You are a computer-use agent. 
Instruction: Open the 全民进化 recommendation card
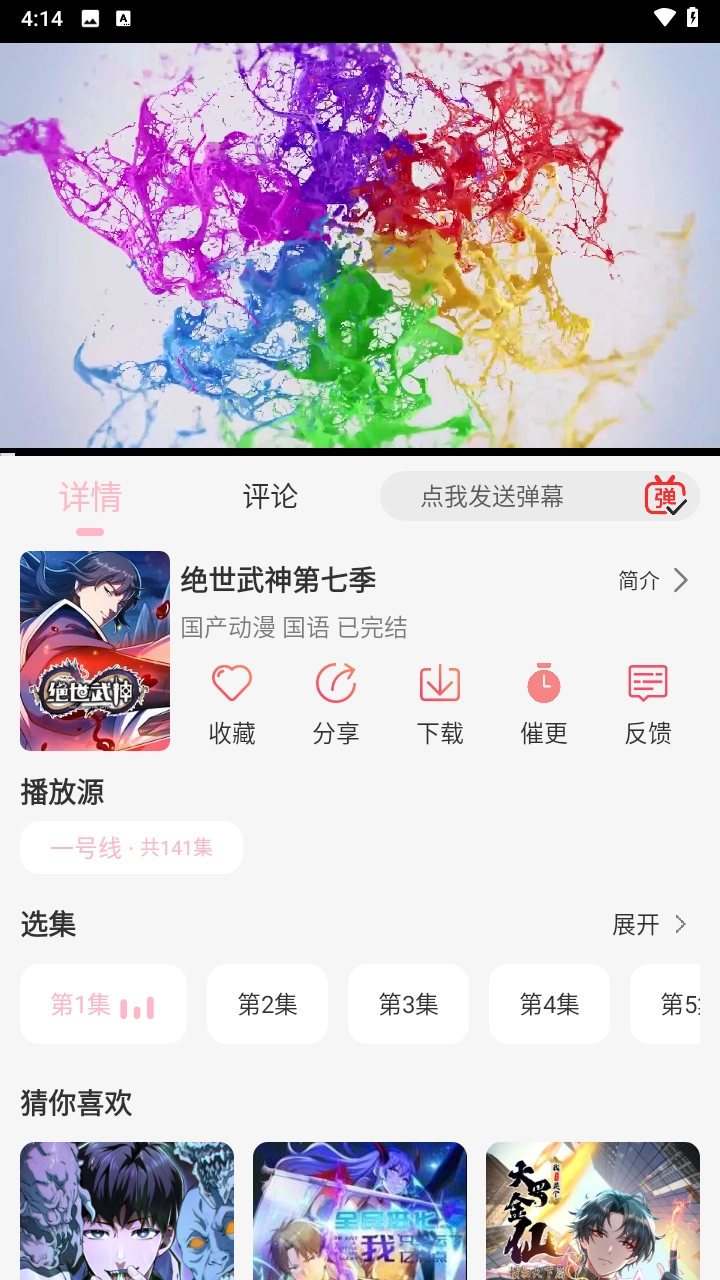click(360, 1210)
